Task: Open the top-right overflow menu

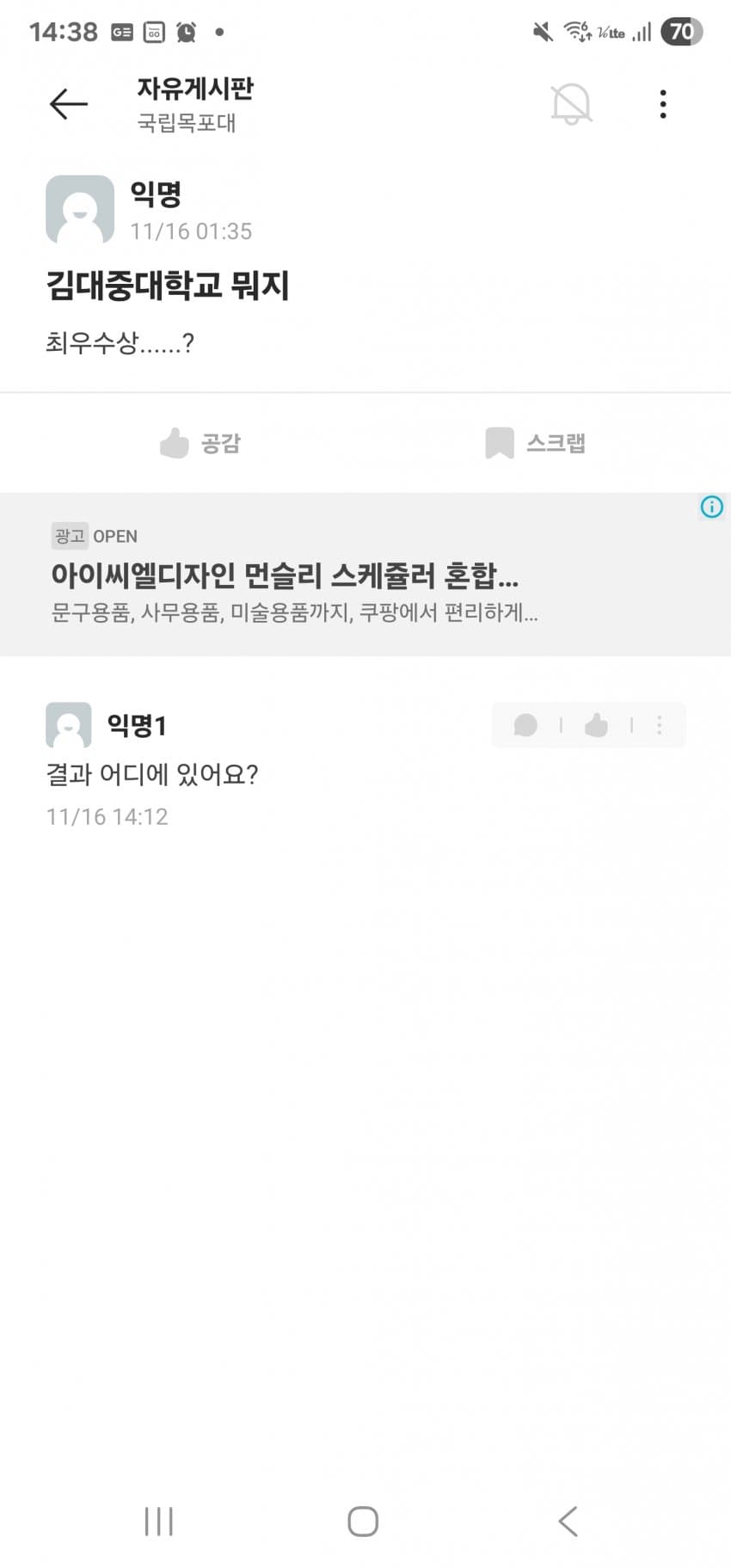Action: 662,104
